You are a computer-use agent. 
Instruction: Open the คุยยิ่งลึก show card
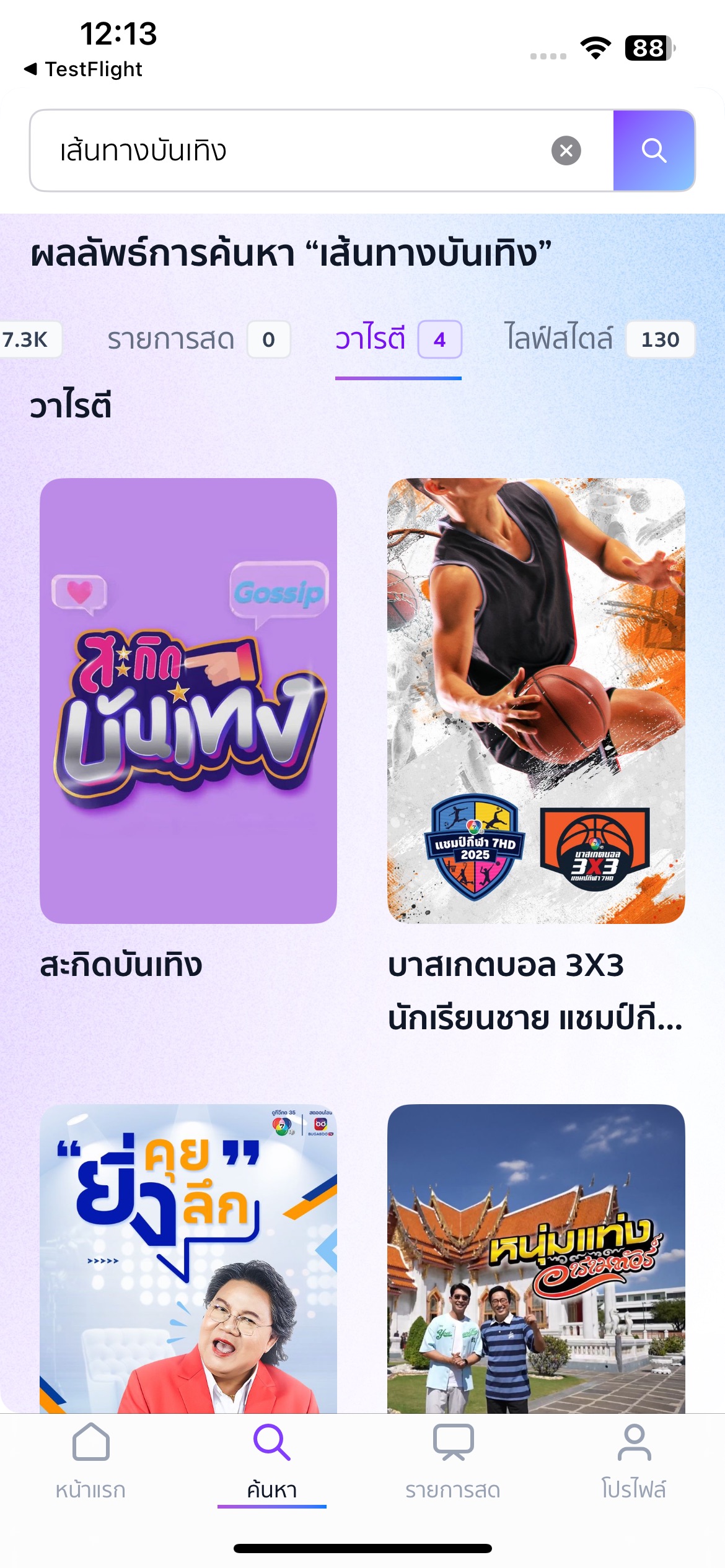[x=188, y=1257]
